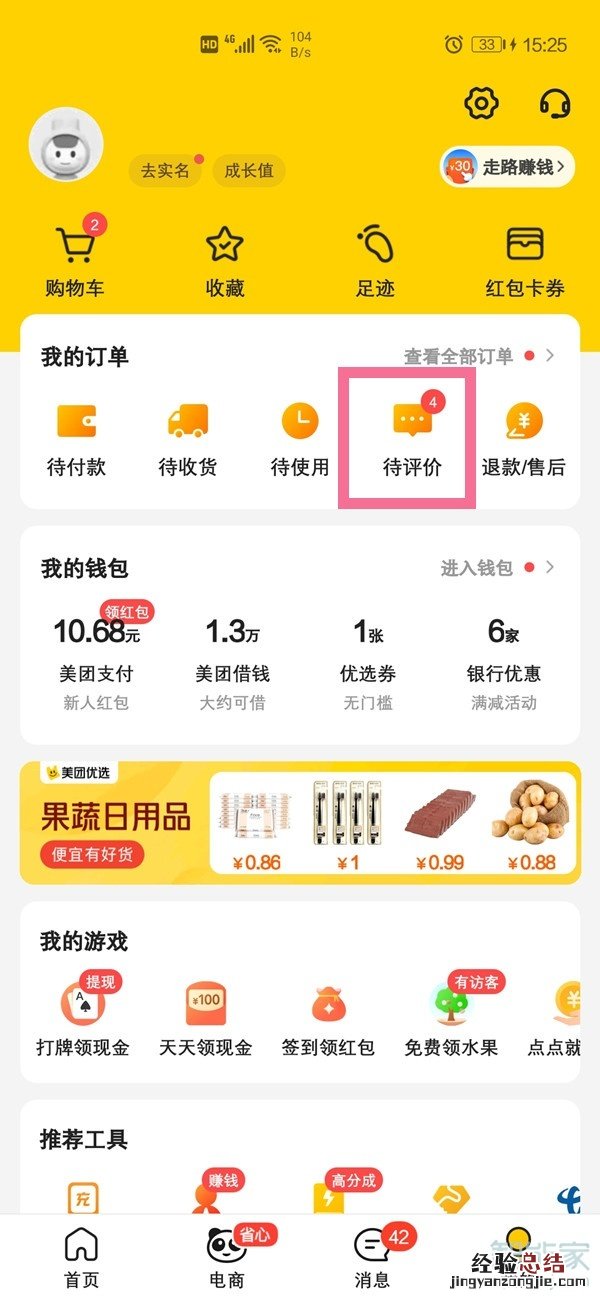Viewport: 600px width, 1300px height.
Task: Open 待收货 orders
Action: pyautogui.click(x=188, y=440)
